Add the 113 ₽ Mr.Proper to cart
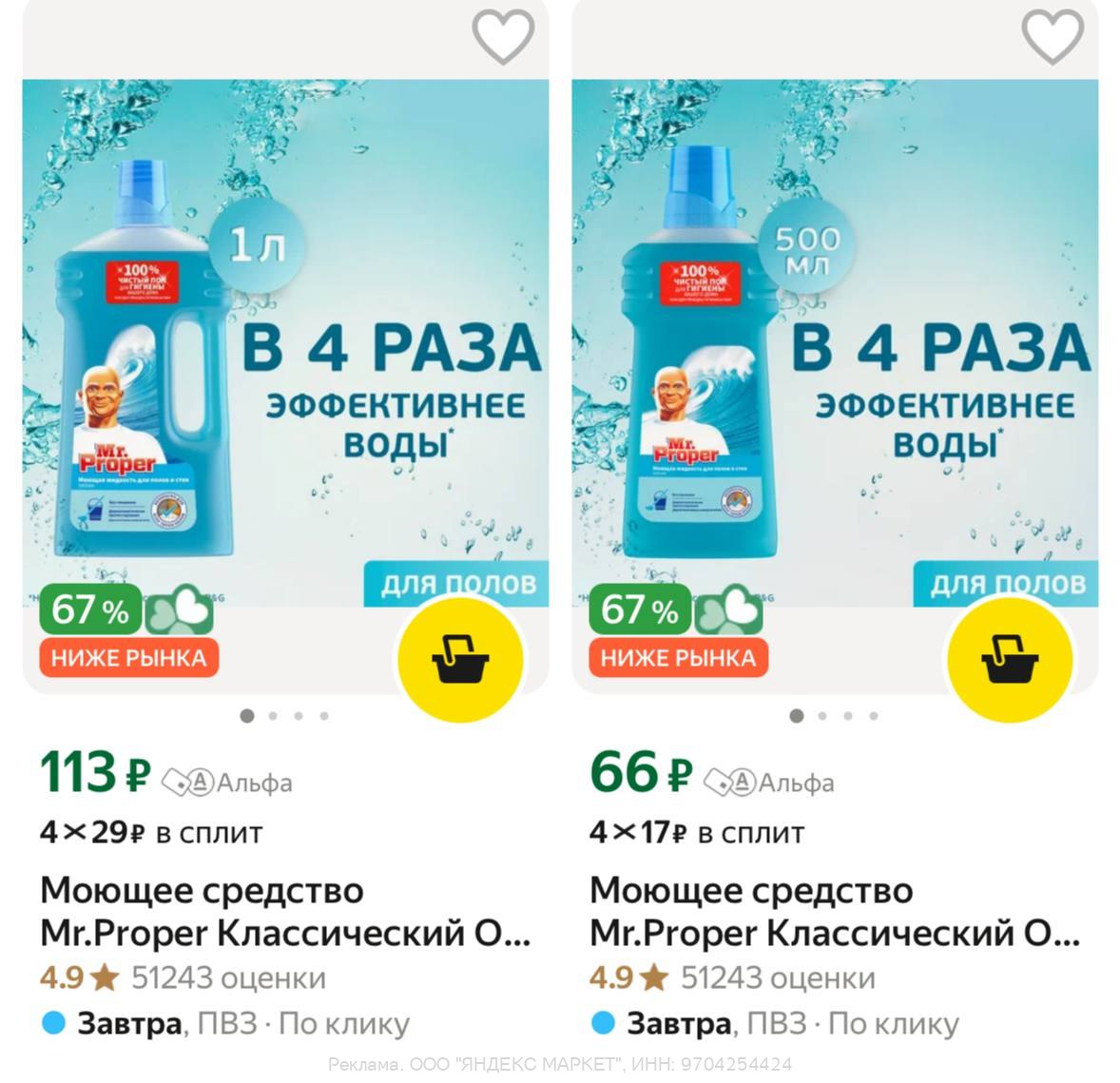The image size is (1120, 1083). (x=460, y=659)
